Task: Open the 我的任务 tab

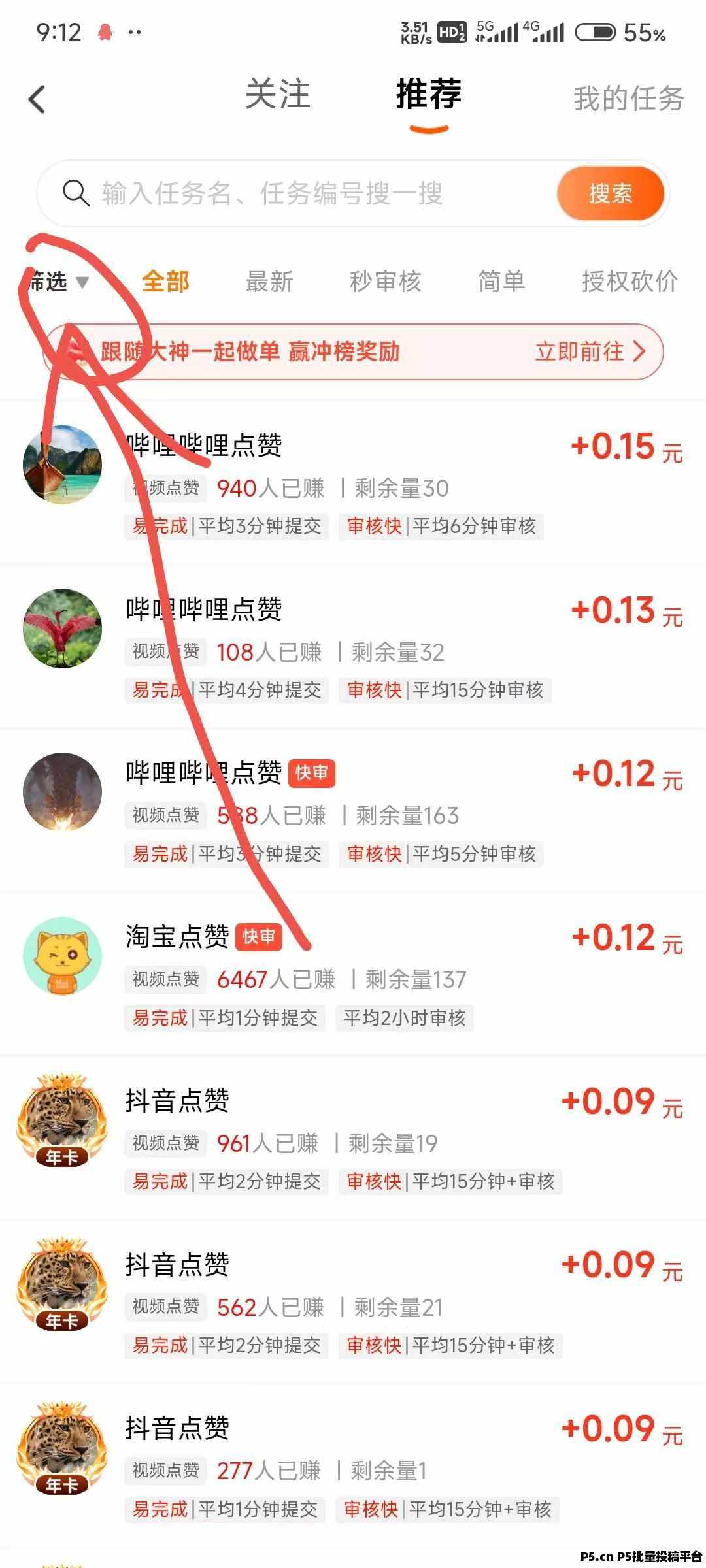Action: (x=630, y=99)
